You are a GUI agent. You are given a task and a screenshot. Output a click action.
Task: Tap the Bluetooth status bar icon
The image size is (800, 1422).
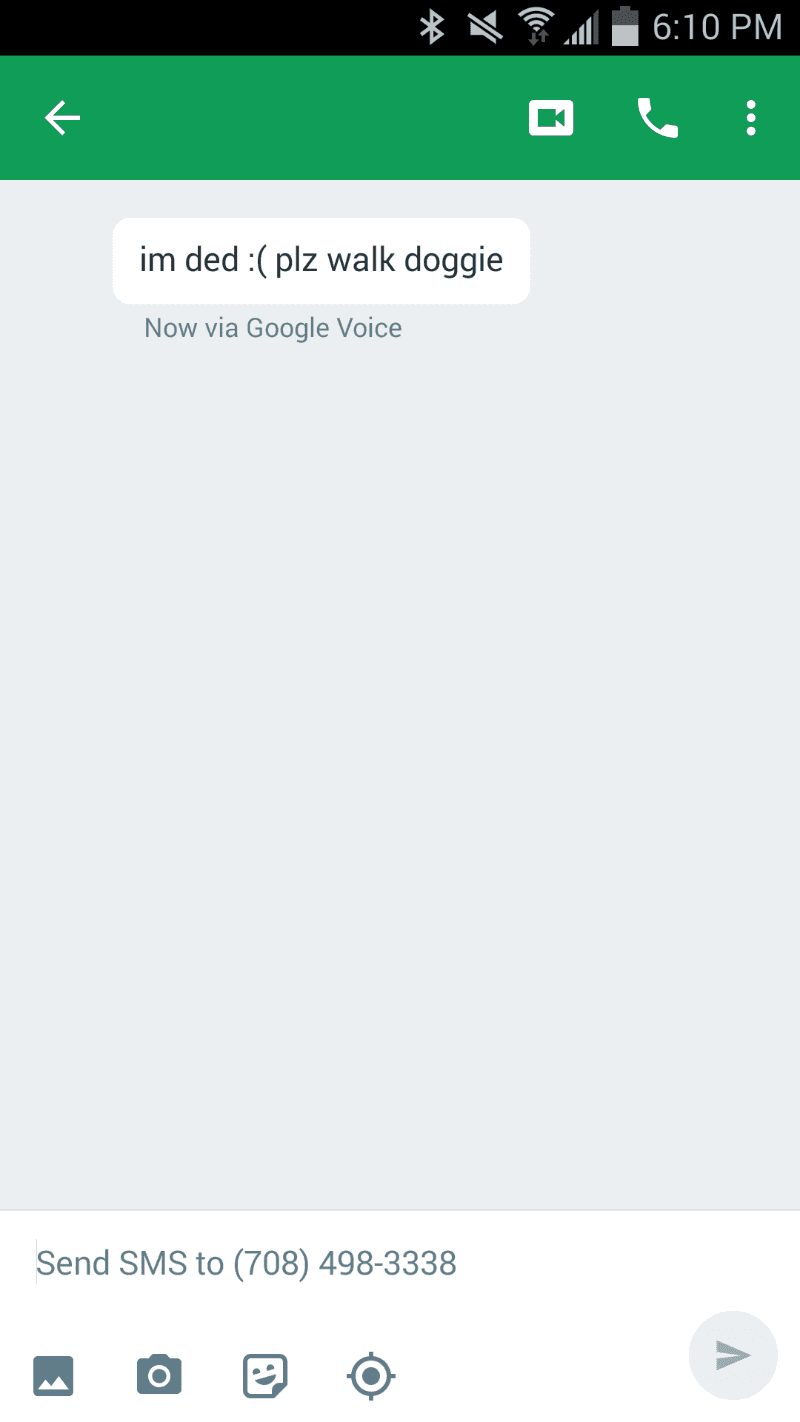coord(432,26)
